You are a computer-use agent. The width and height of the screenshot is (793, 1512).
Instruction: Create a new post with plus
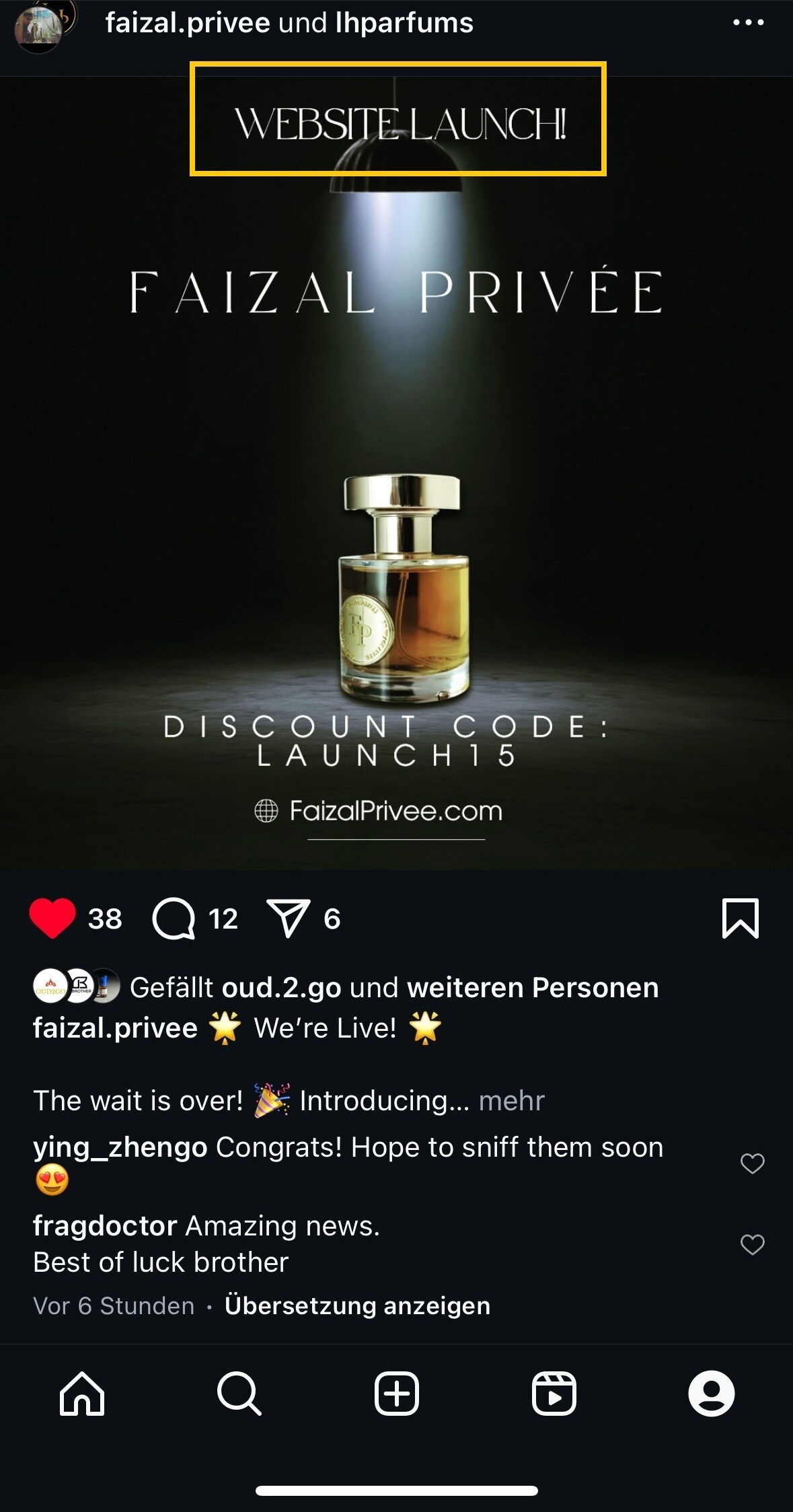click(396, 1393)
